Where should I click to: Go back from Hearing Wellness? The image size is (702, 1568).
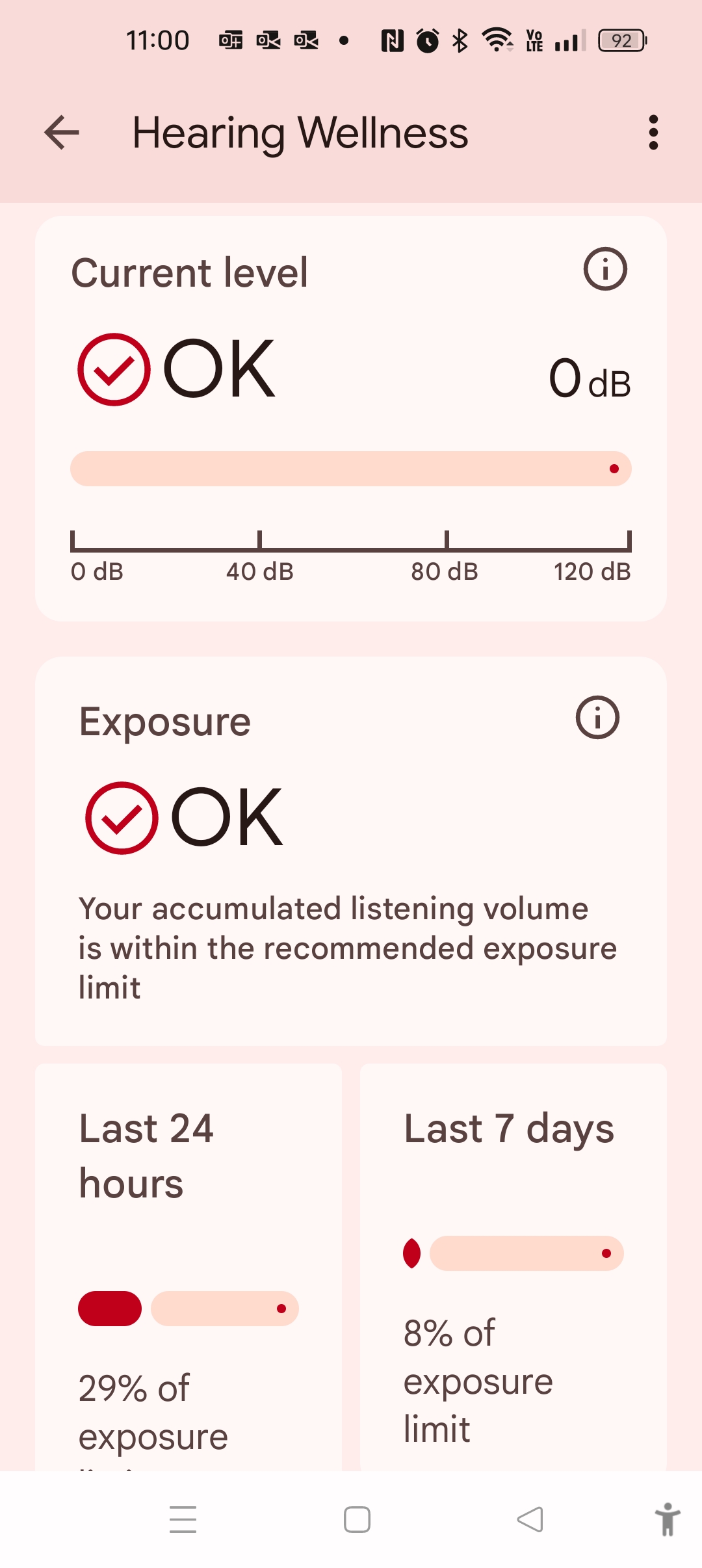click(62, 133)
